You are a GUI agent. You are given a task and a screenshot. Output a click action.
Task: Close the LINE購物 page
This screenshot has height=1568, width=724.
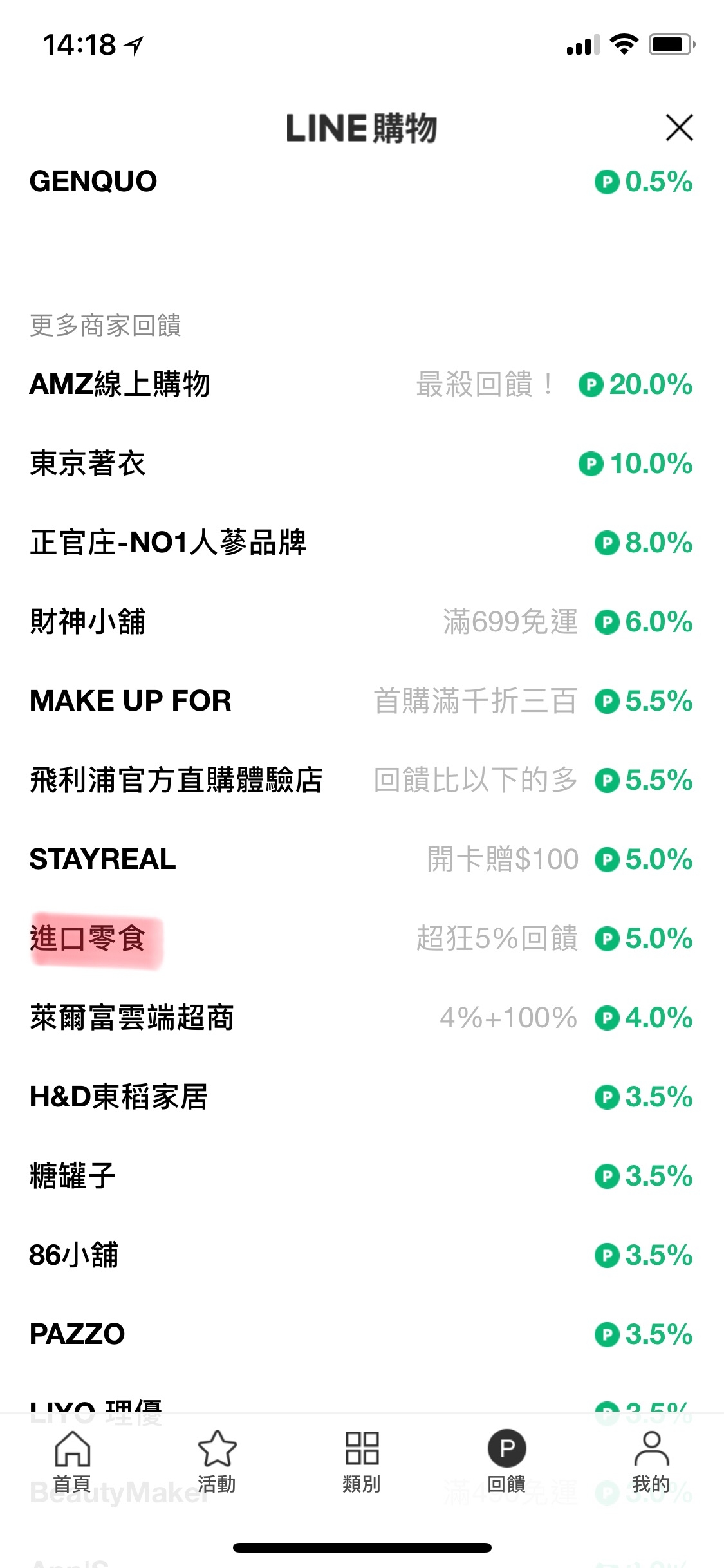679,127
